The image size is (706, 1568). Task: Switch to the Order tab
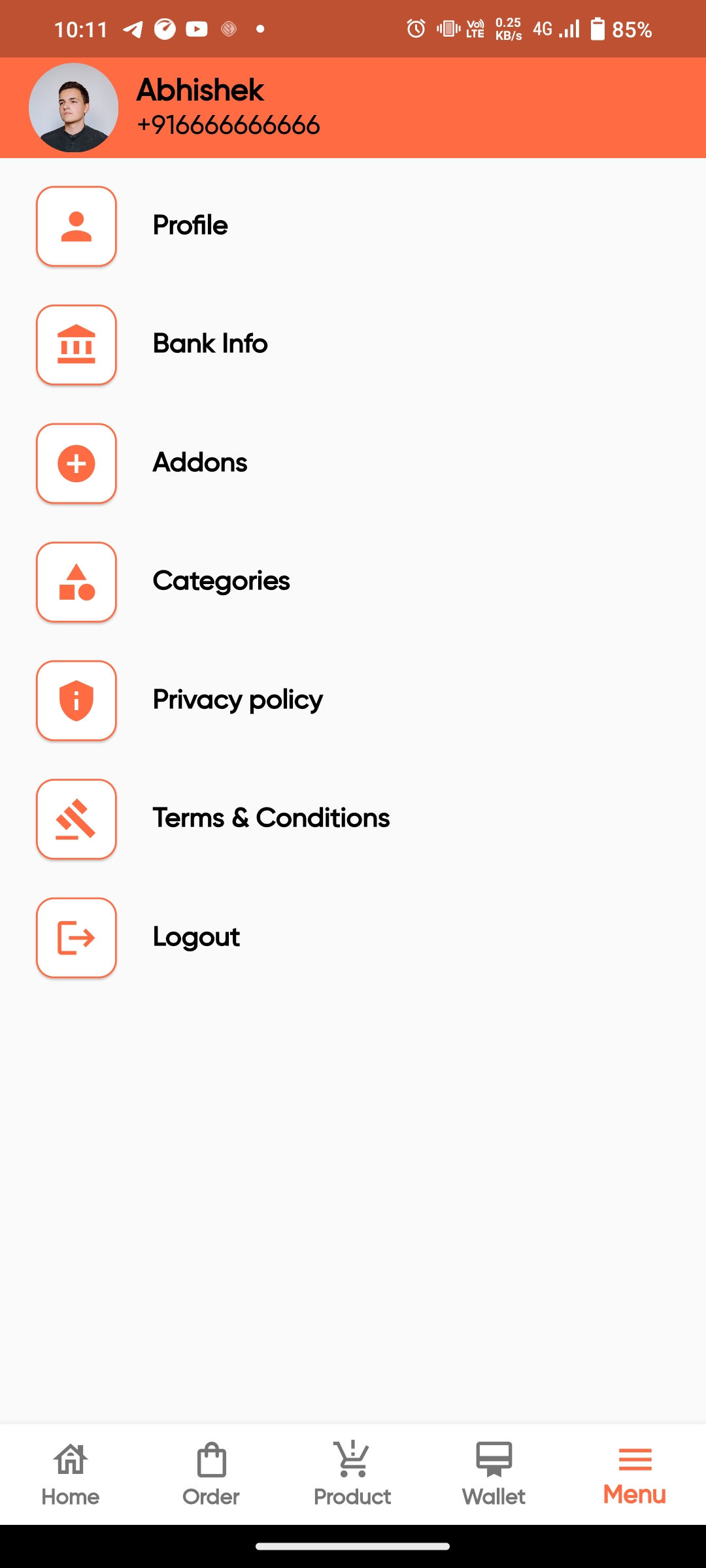tap(211, 1475)
